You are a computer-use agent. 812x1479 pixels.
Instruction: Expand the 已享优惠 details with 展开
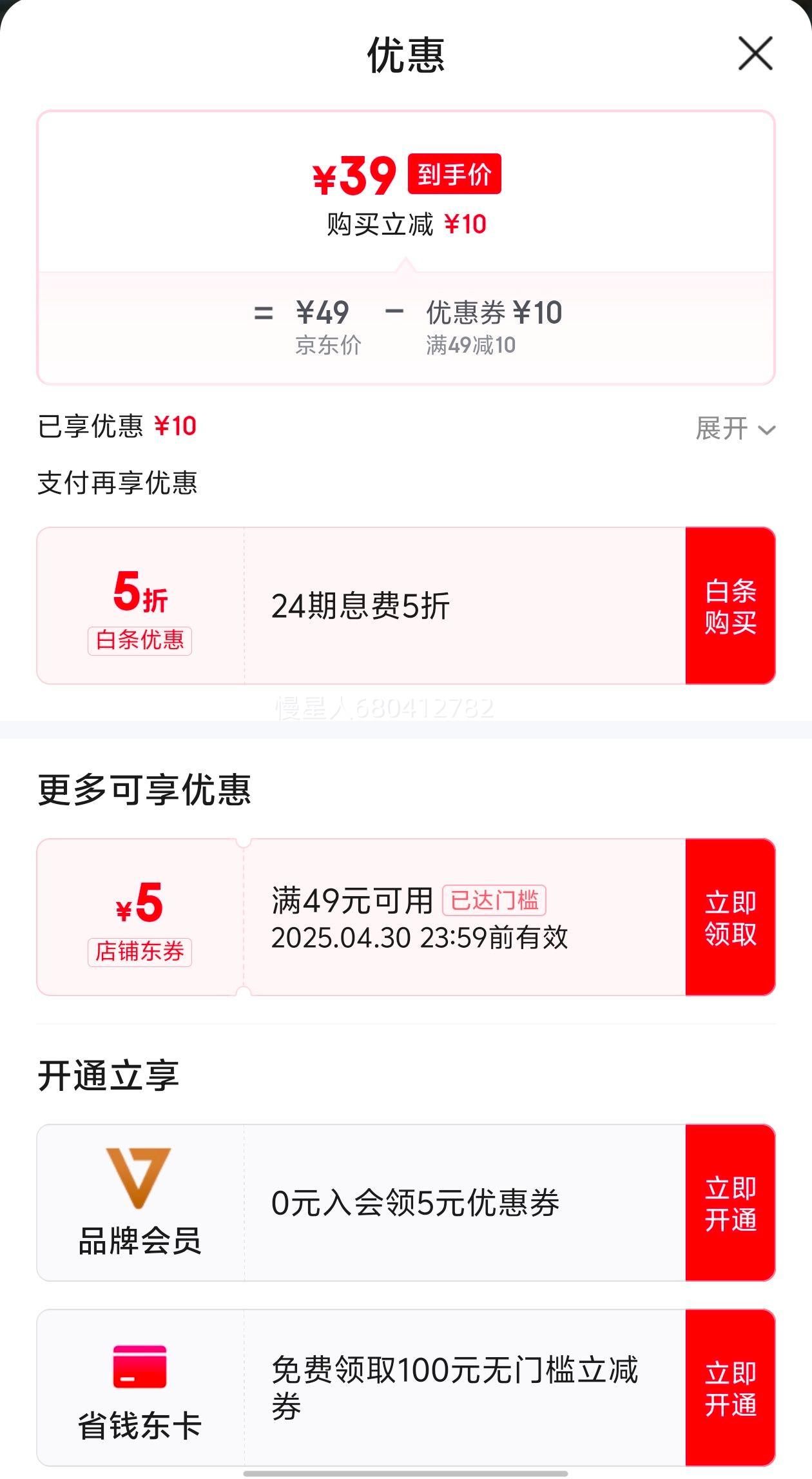point(735,429)
